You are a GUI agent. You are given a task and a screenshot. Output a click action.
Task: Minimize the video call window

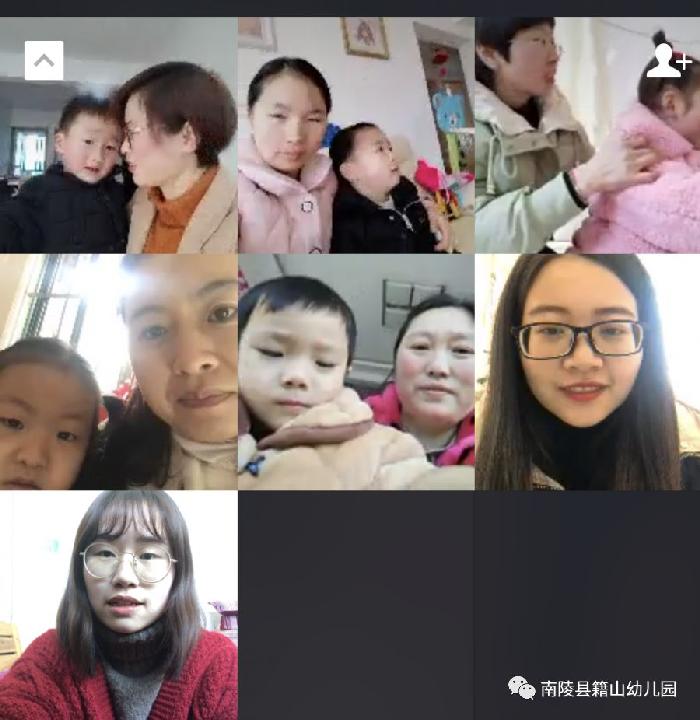point(44,61)
